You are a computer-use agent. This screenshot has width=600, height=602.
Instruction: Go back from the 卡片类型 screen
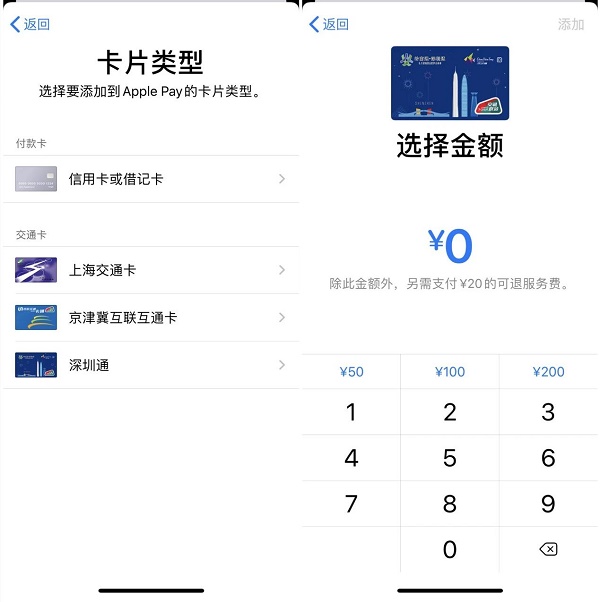click(x=30, y=24)
